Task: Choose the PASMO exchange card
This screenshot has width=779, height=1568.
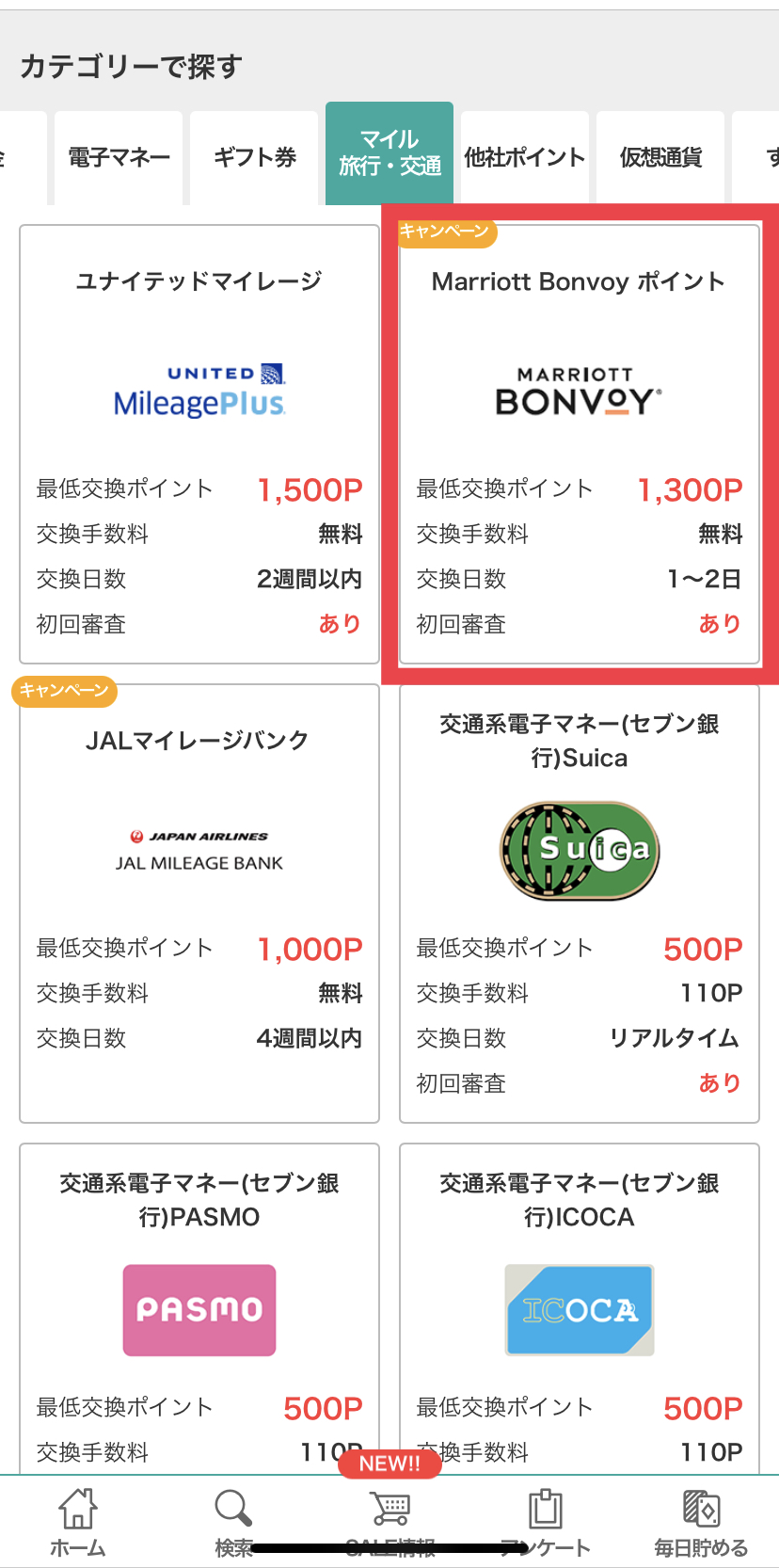Action: 199,1308
